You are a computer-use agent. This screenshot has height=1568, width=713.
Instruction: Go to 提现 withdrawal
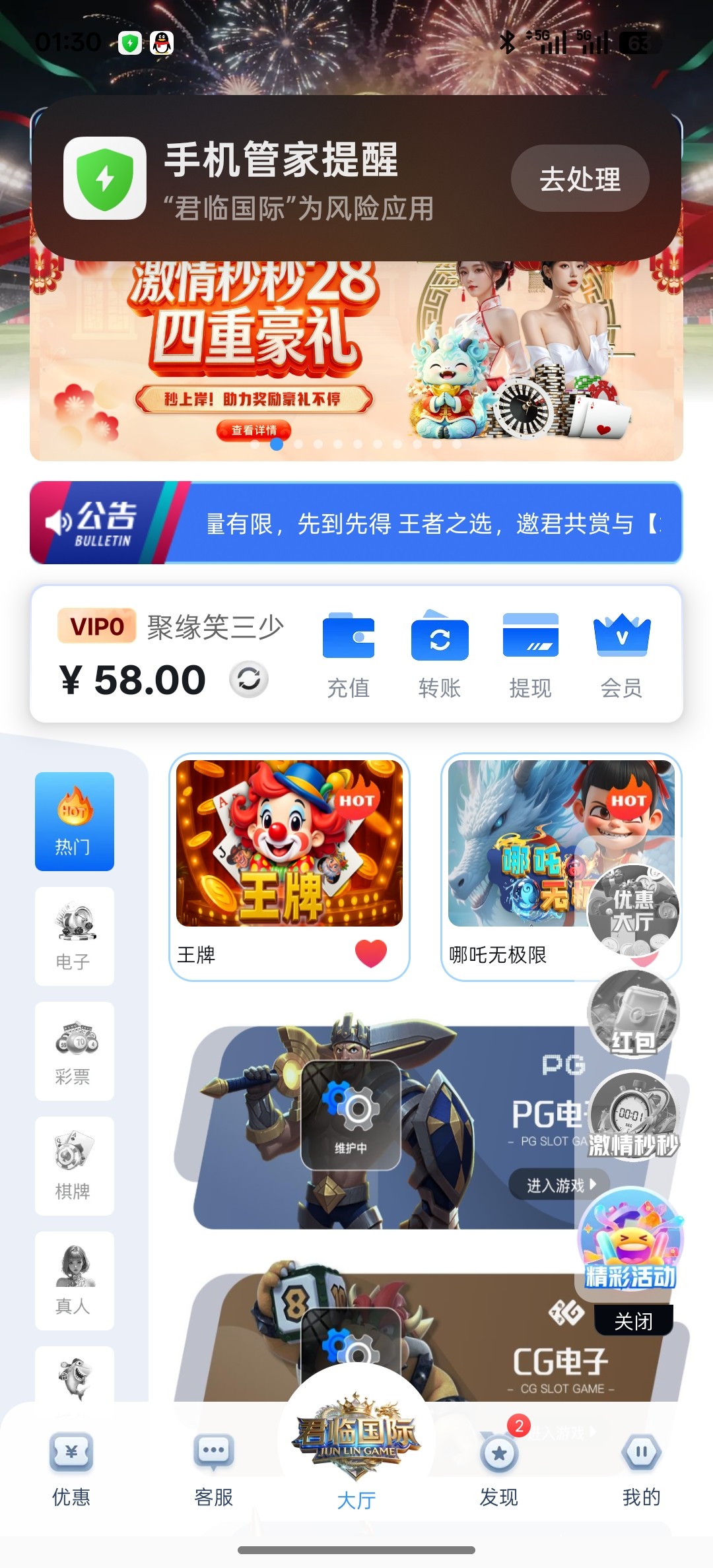click(x=530, y=653)
